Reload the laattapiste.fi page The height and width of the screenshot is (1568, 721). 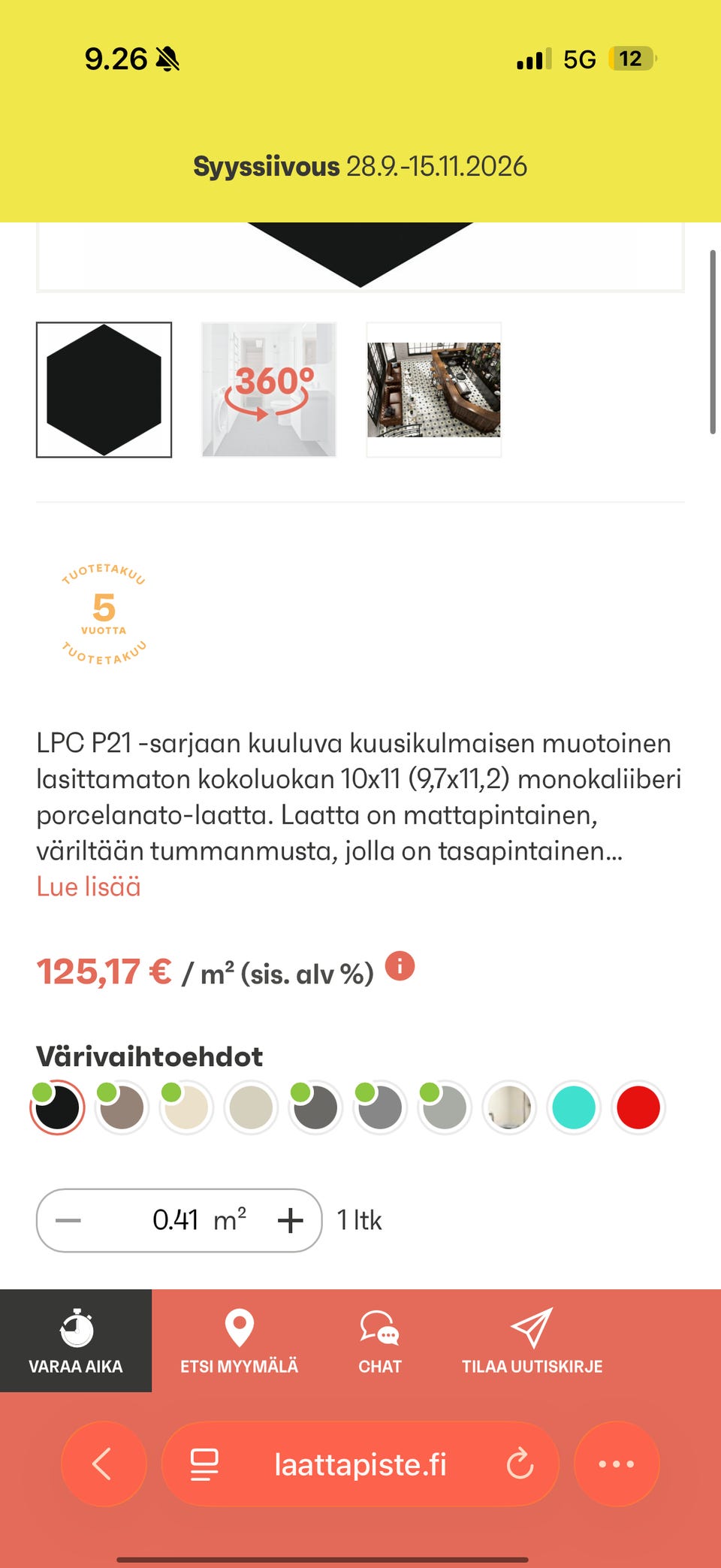click(520, 1464)
